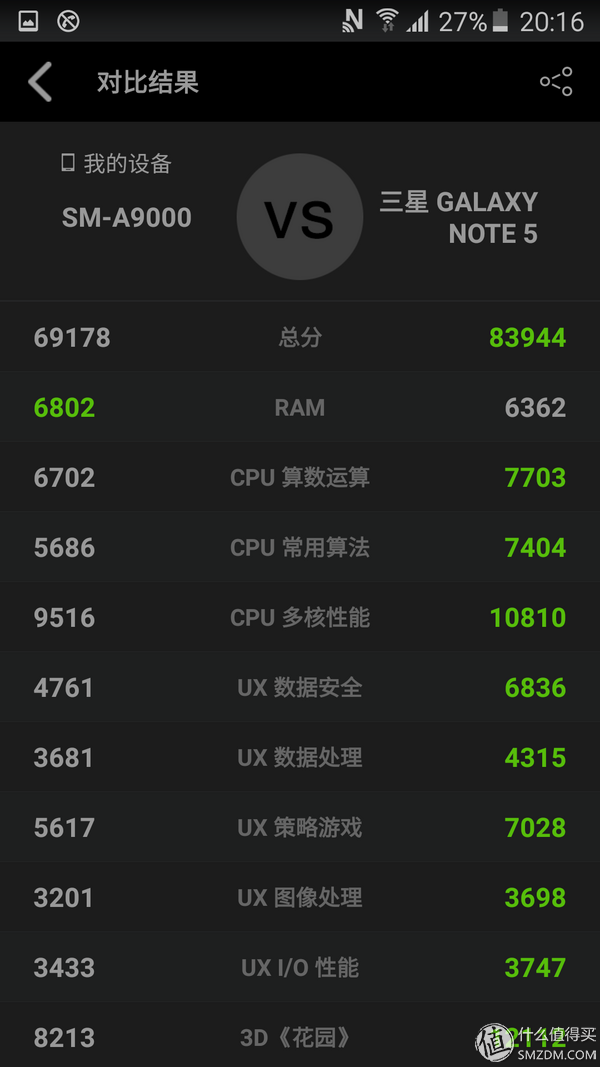Share the comparison results
This screenshot has height=1067, width=600.
point(556,82)
